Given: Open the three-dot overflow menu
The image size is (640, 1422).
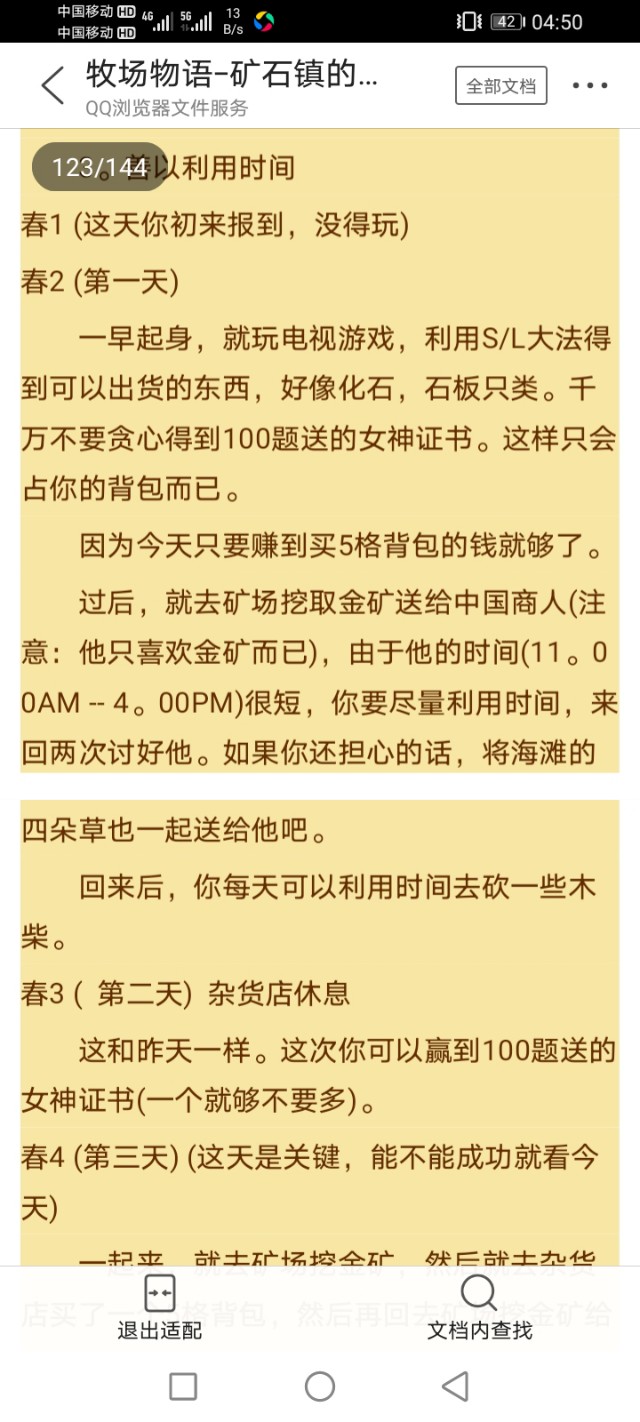Looking at the screenshot, I should coord(590,86).
